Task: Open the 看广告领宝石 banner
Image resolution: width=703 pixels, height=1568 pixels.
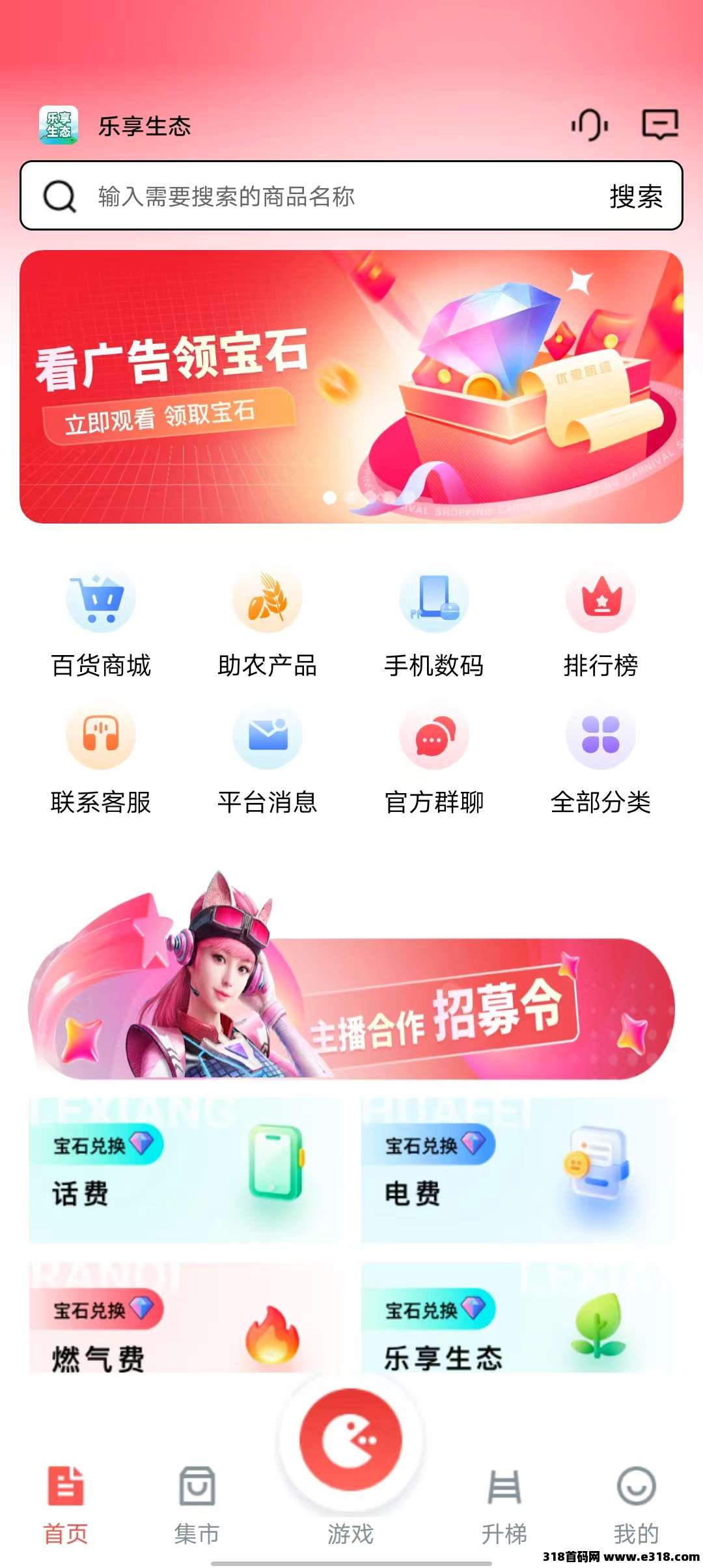Action: coord(351,386)
